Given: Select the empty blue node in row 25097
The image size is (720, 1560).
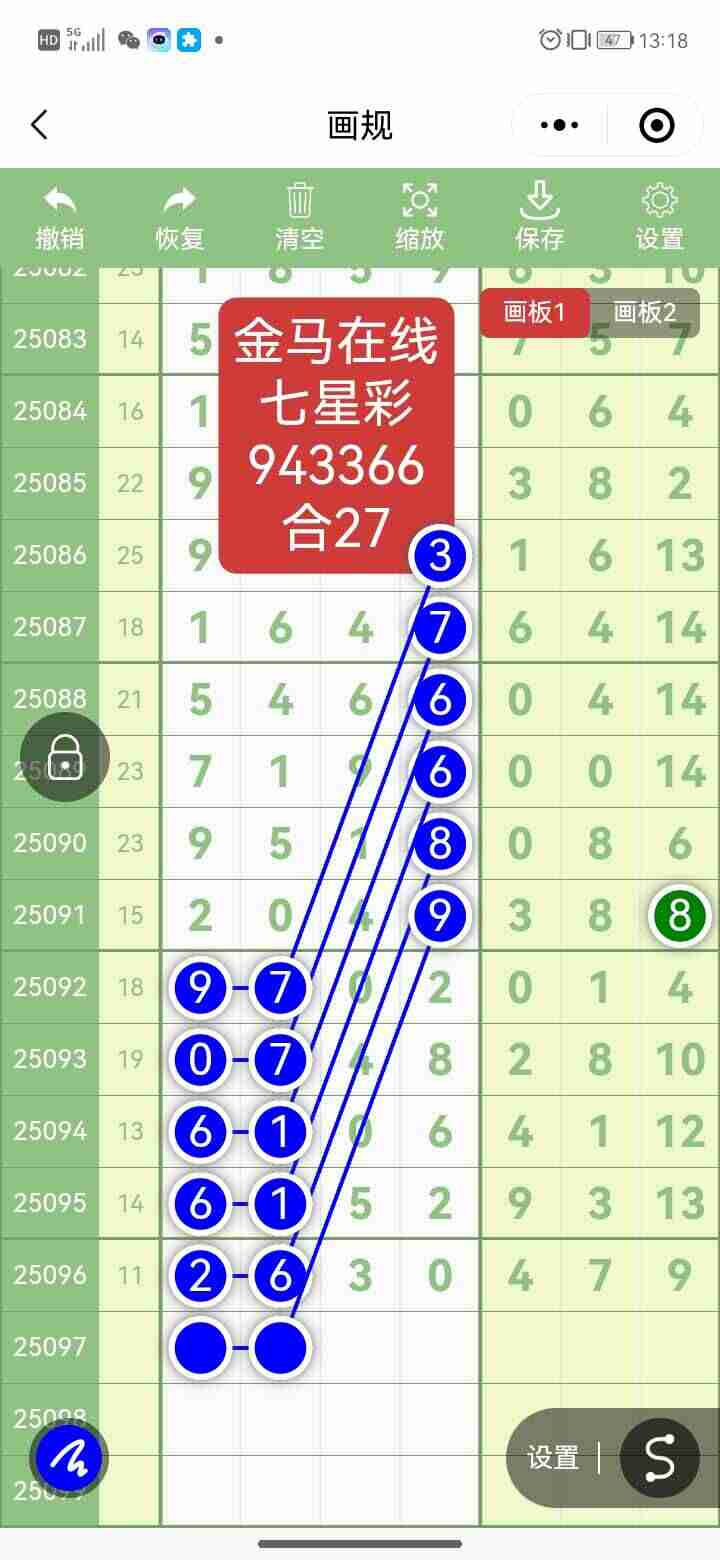Looking at the screenshot, I should 200,1347.
